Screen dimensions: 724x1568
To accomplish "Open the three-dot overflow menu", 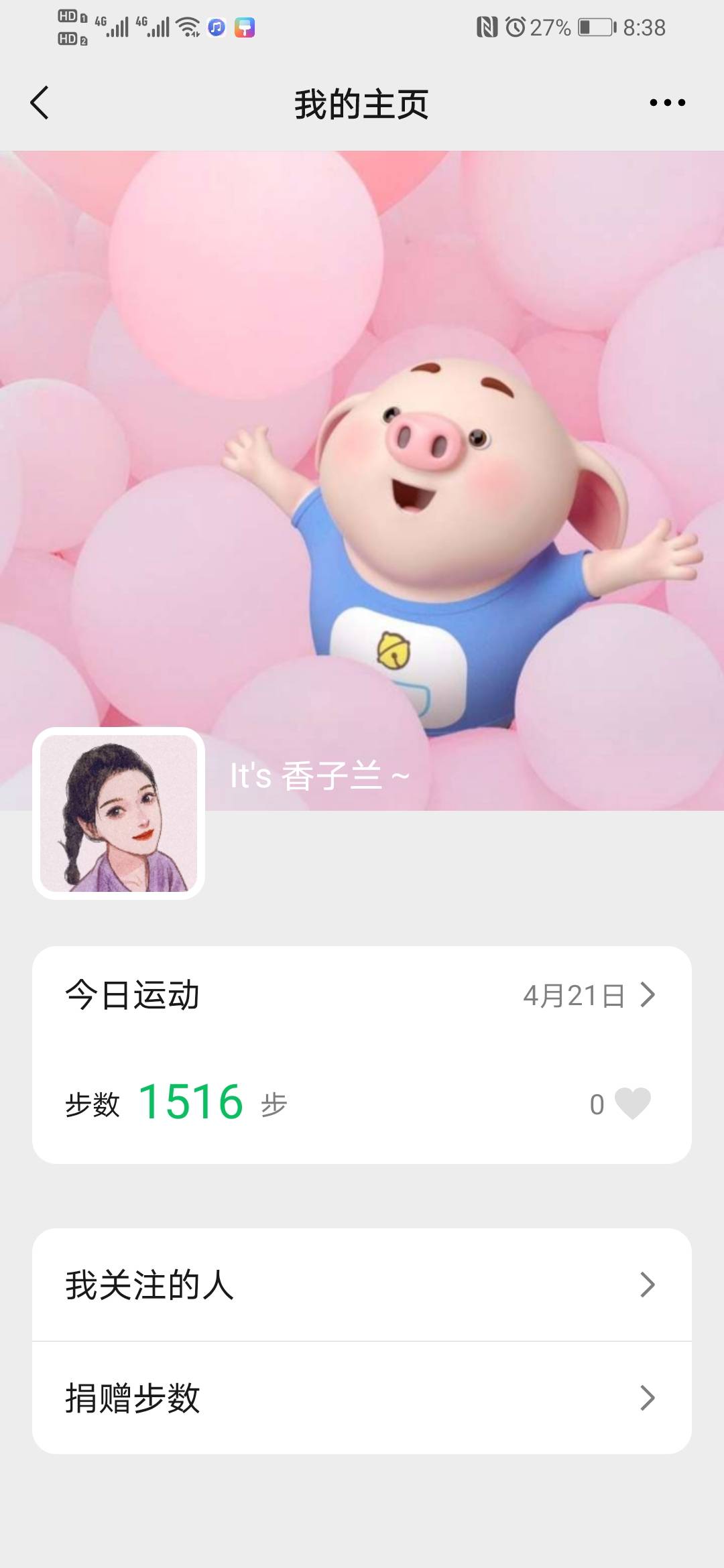I will [667, 103].
